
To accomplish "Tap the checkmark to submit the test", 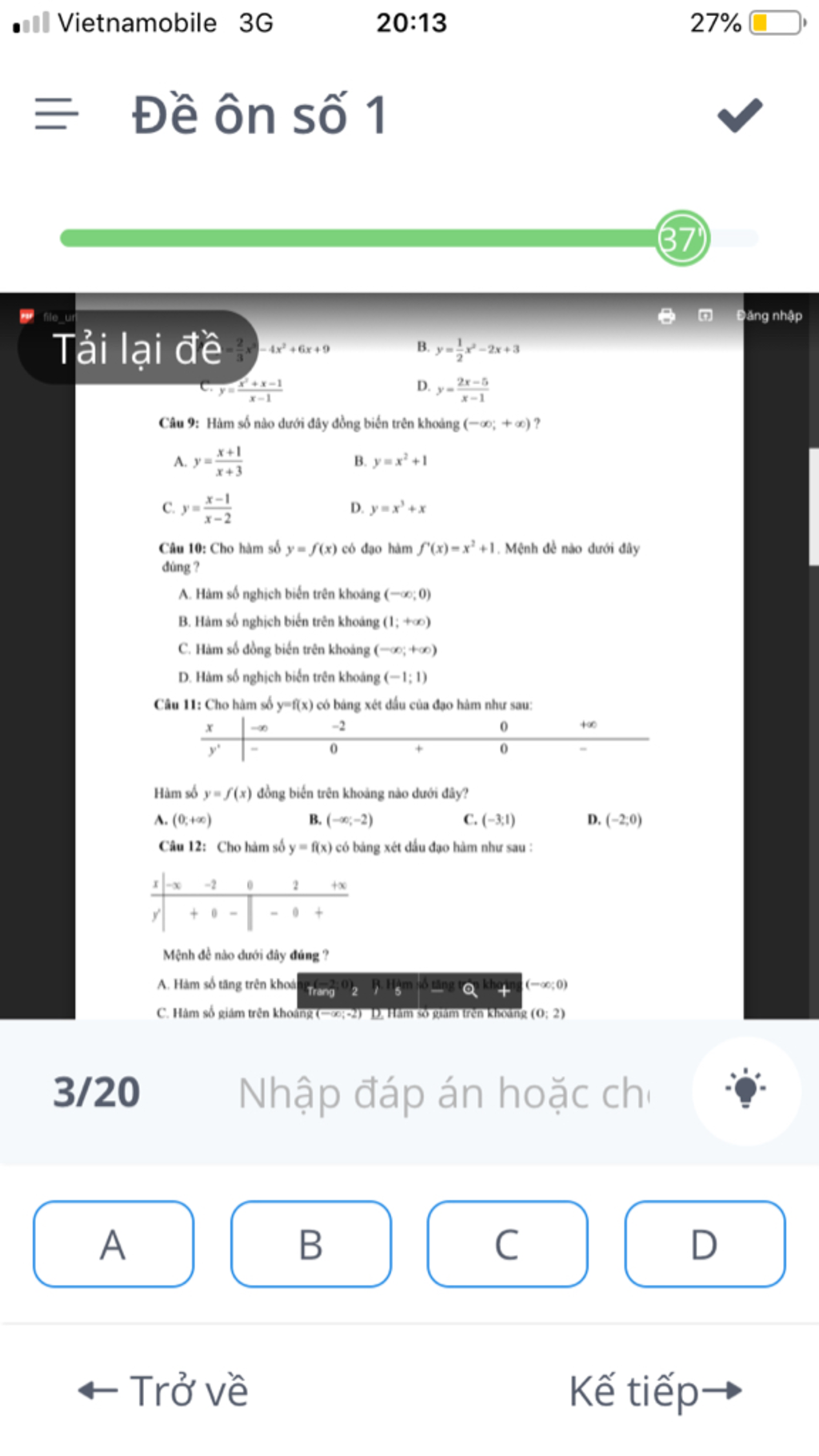I will [x=740, y=115].
